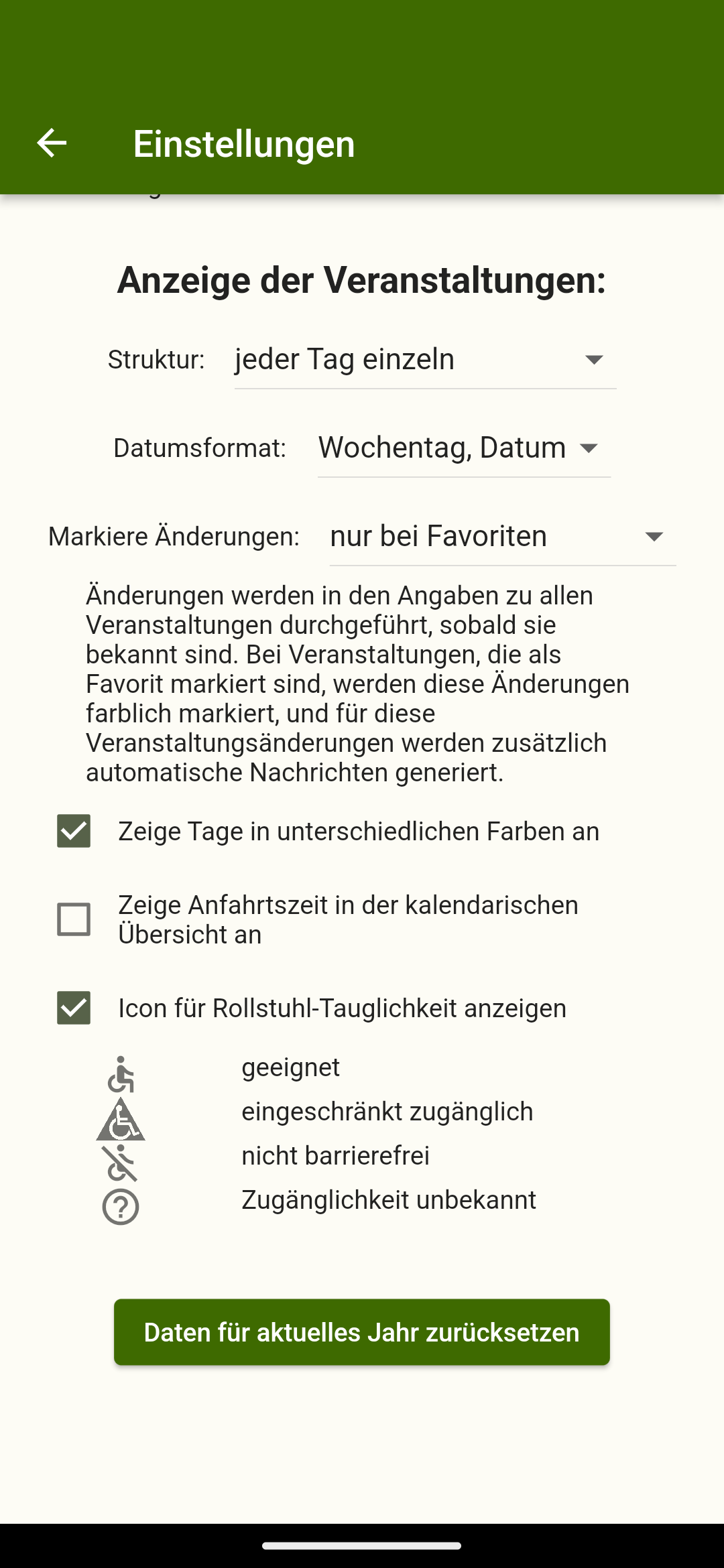The image size is (724, 1568).
Task: Tap the home indicator bar at the bottom
Action: [362, 1545]
